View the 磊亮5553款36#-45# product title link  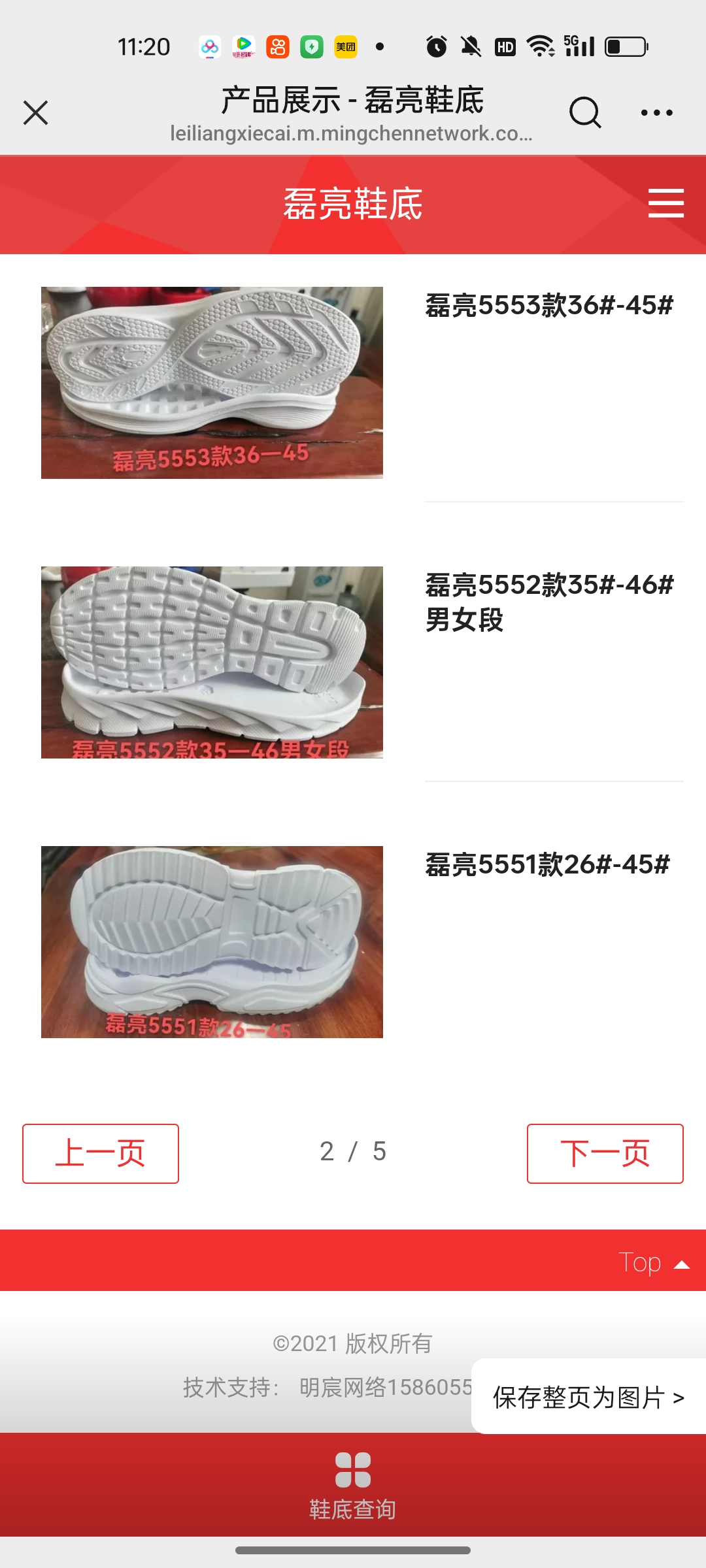tap(549, 306)
